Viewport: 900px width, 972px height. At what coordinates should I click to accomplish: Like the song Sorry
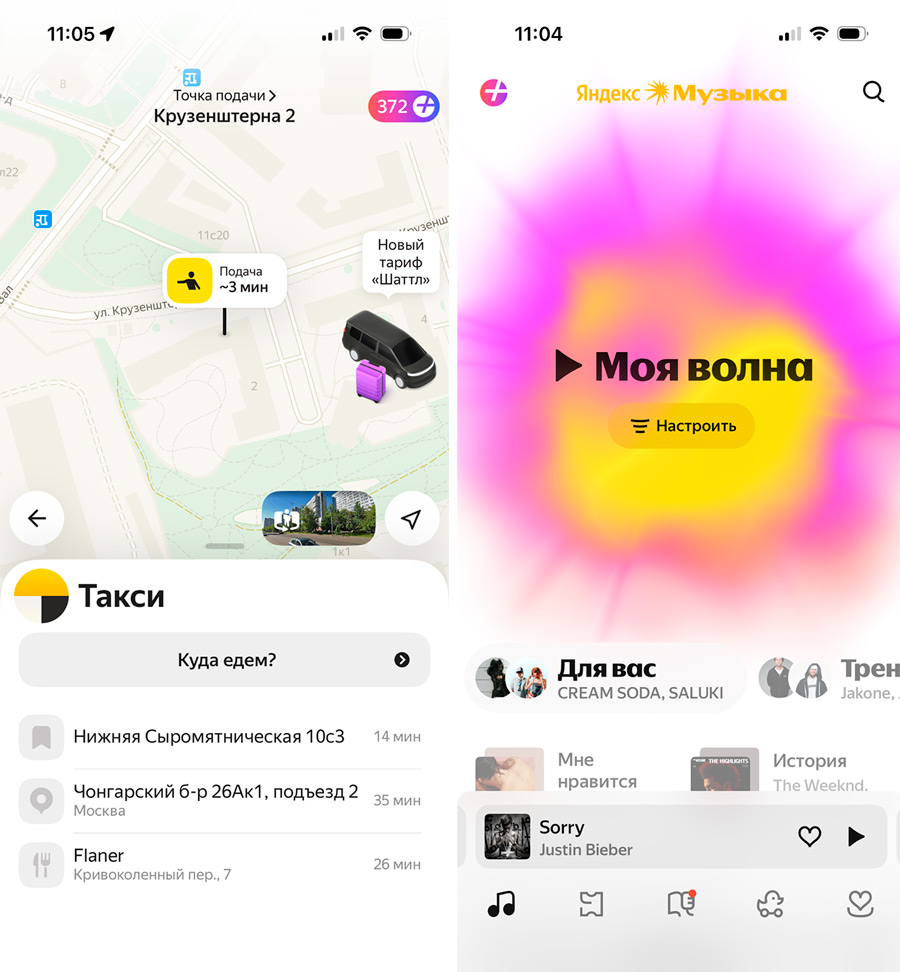(x=809, y=837)
